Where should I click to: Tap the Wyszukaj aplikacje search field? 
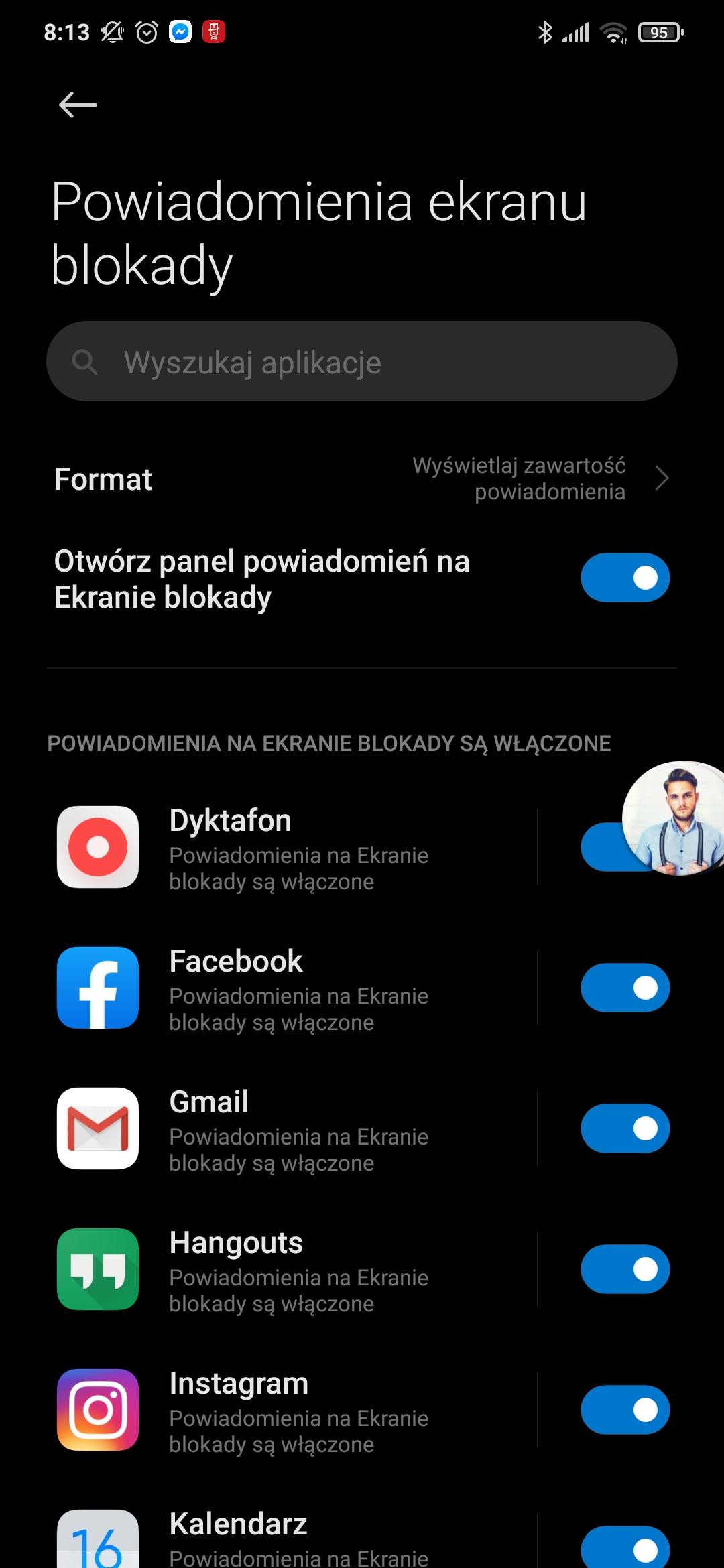coord(362,362)
